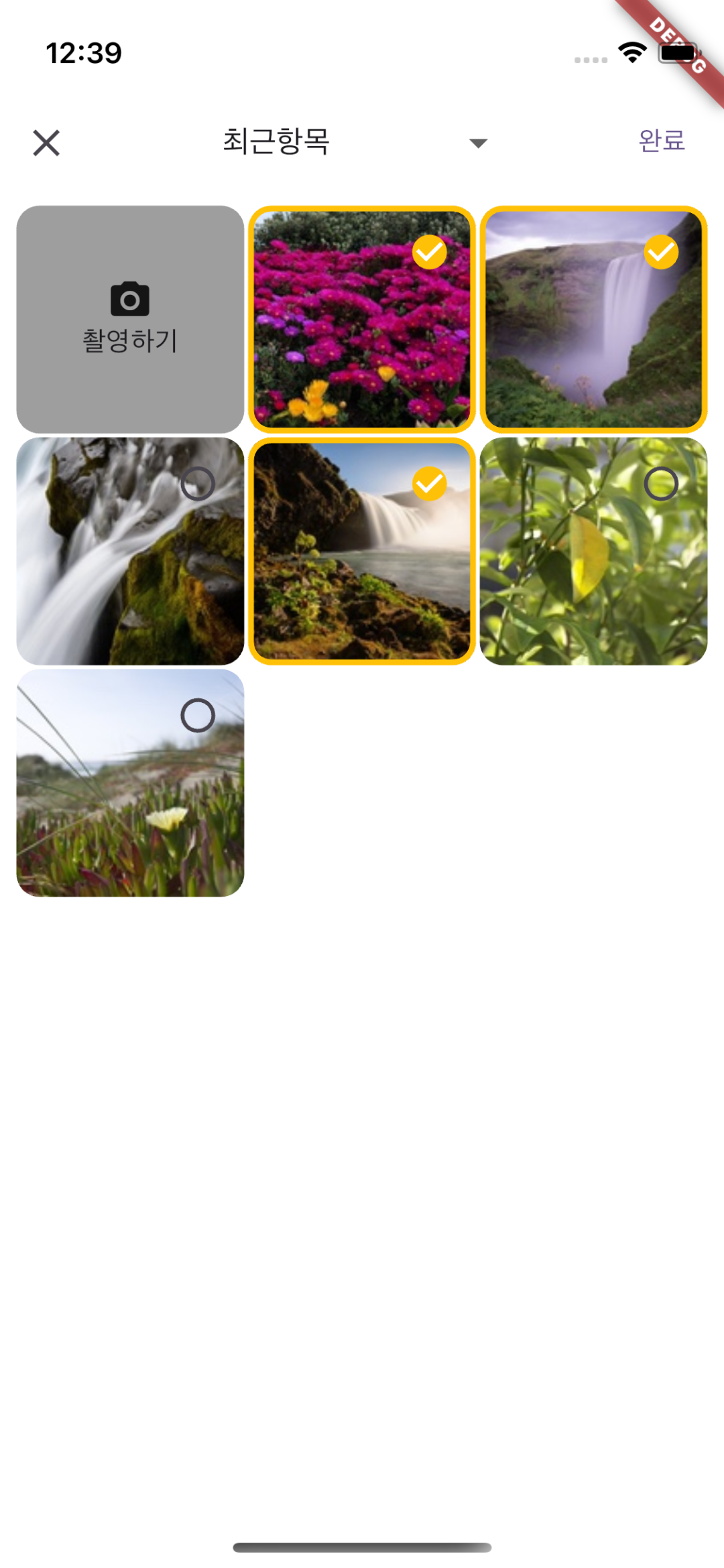Select the green leaves photo
724x1568 pixels.
point(661,484)
